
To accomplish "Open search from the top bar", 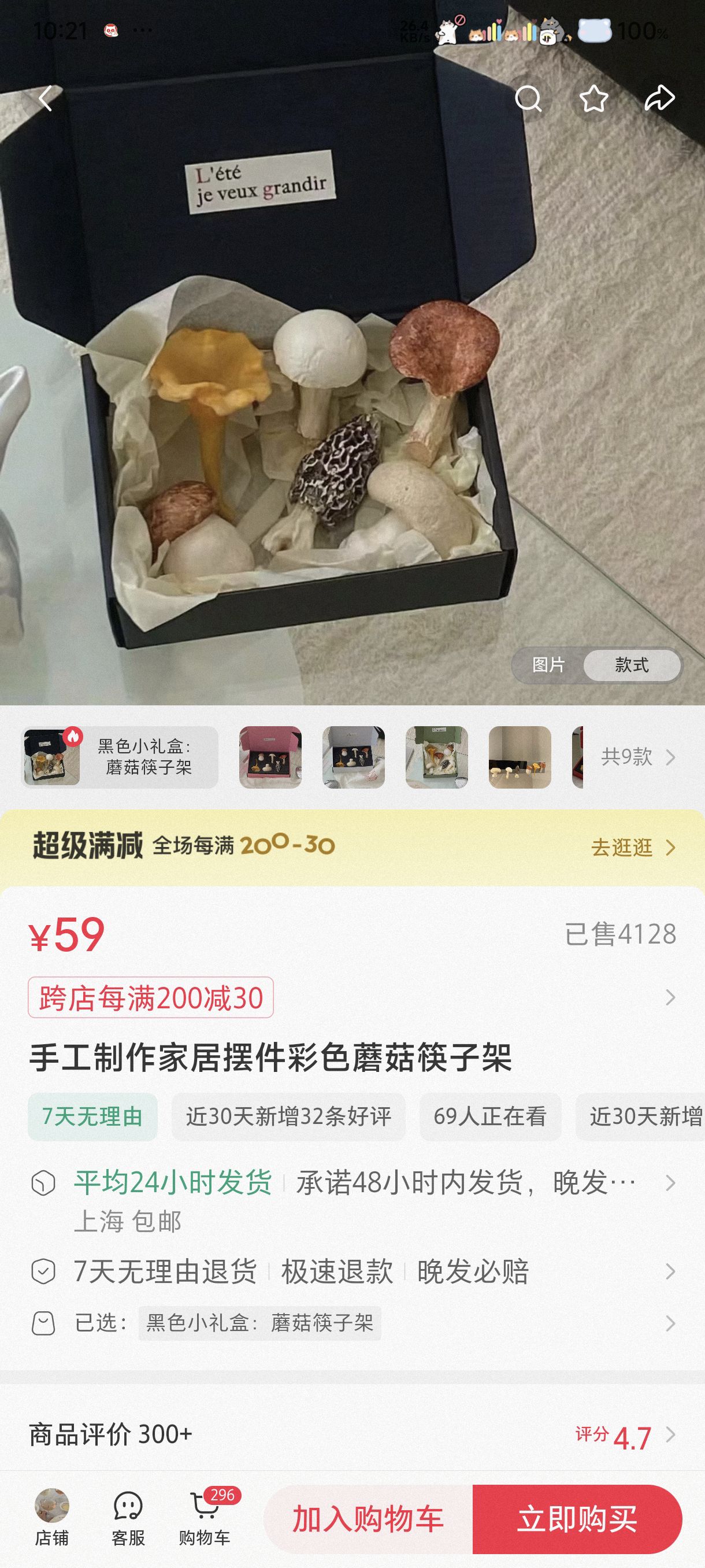I will point(528,99).
